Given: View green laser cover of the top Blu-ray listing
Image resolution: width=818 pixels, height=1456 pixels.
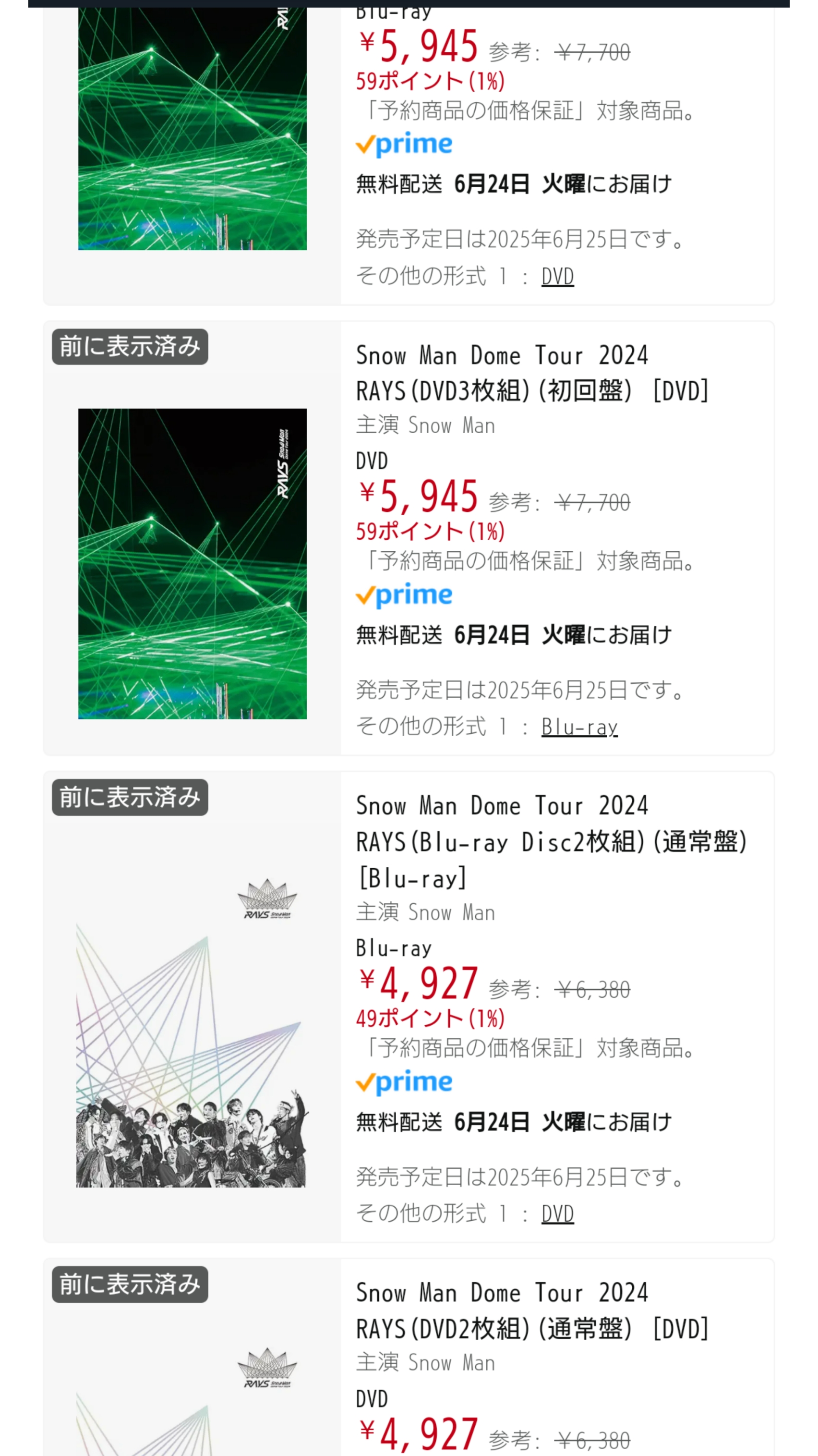Looking at the screenshot, I should tap(192, 128).
